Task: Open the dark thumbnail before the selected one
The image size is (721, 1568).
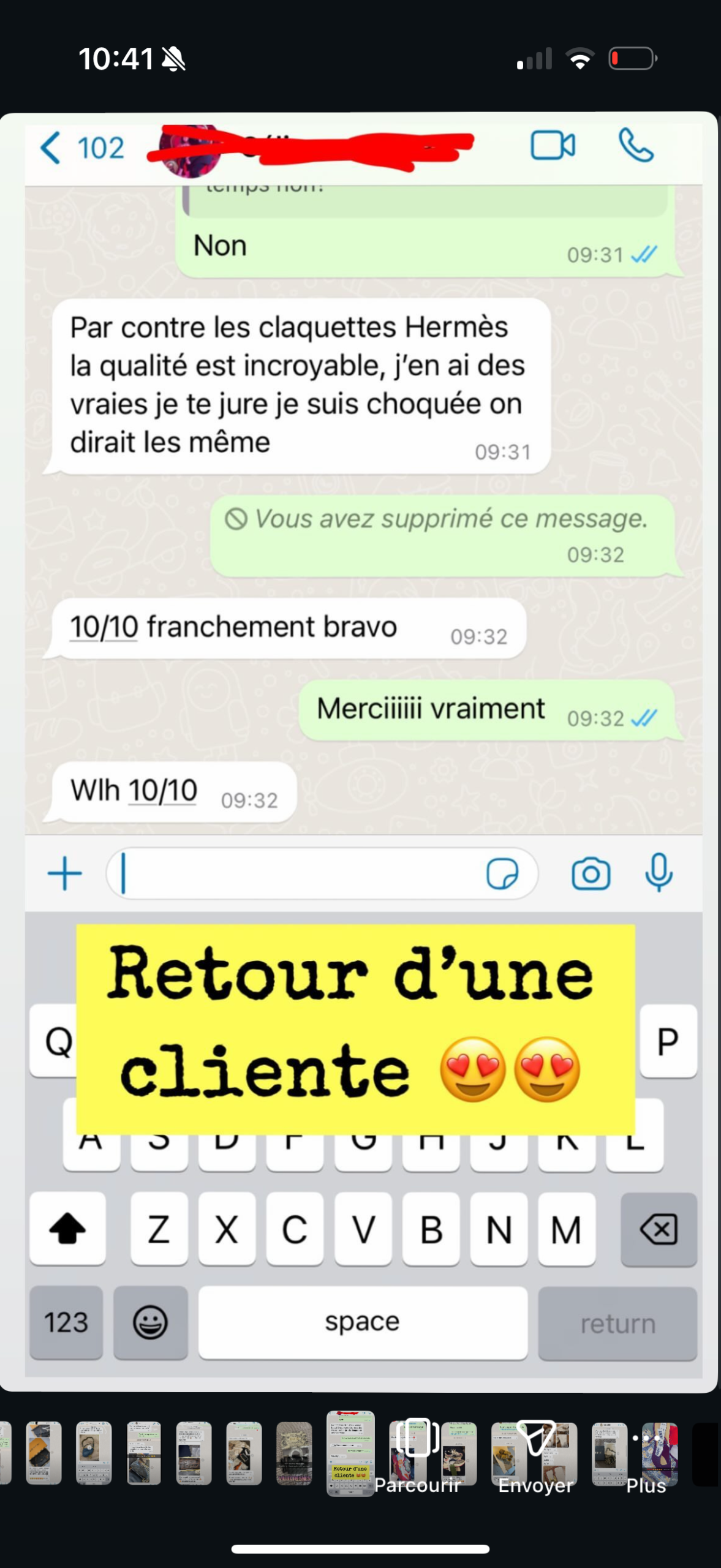Action: coord(294,1453)
